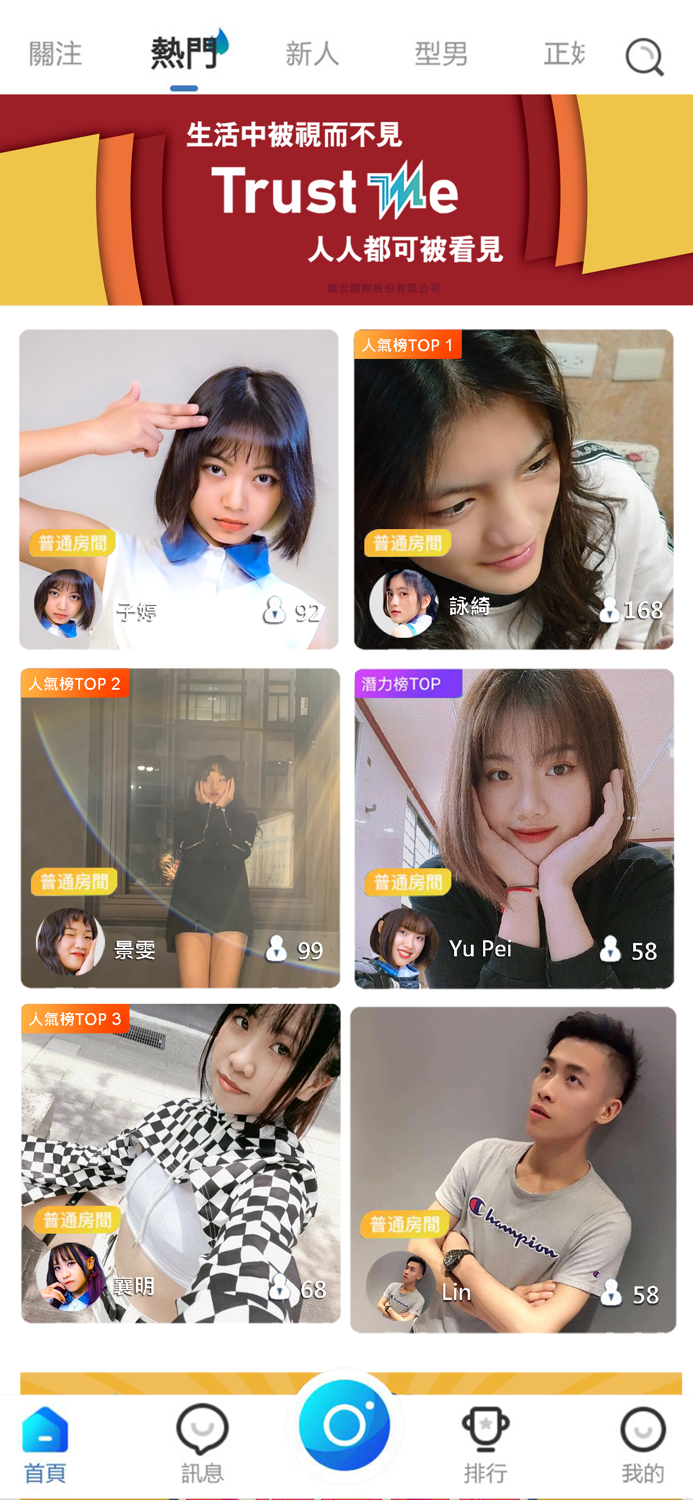Open Yu Pei's live room

click(514, 828)
